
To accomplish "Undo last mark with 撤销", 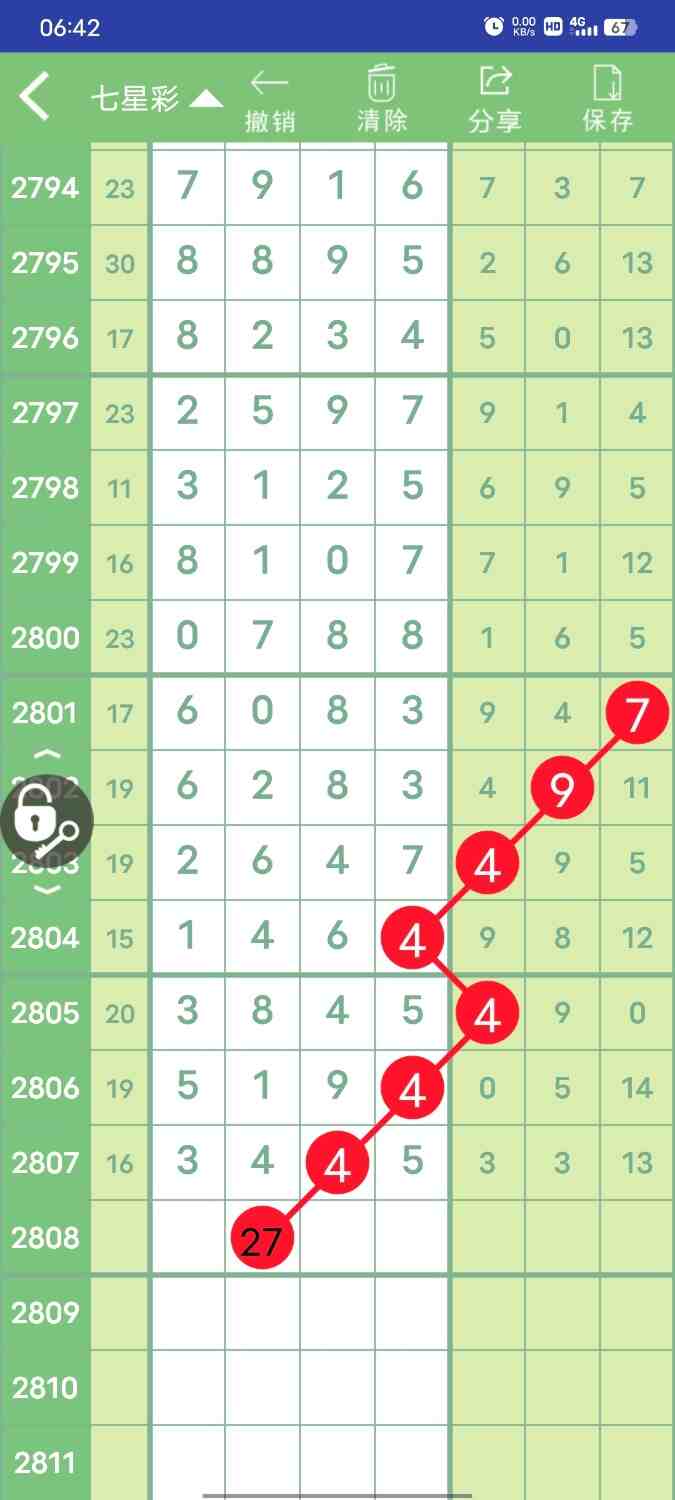I will click(x=270, y=100).
